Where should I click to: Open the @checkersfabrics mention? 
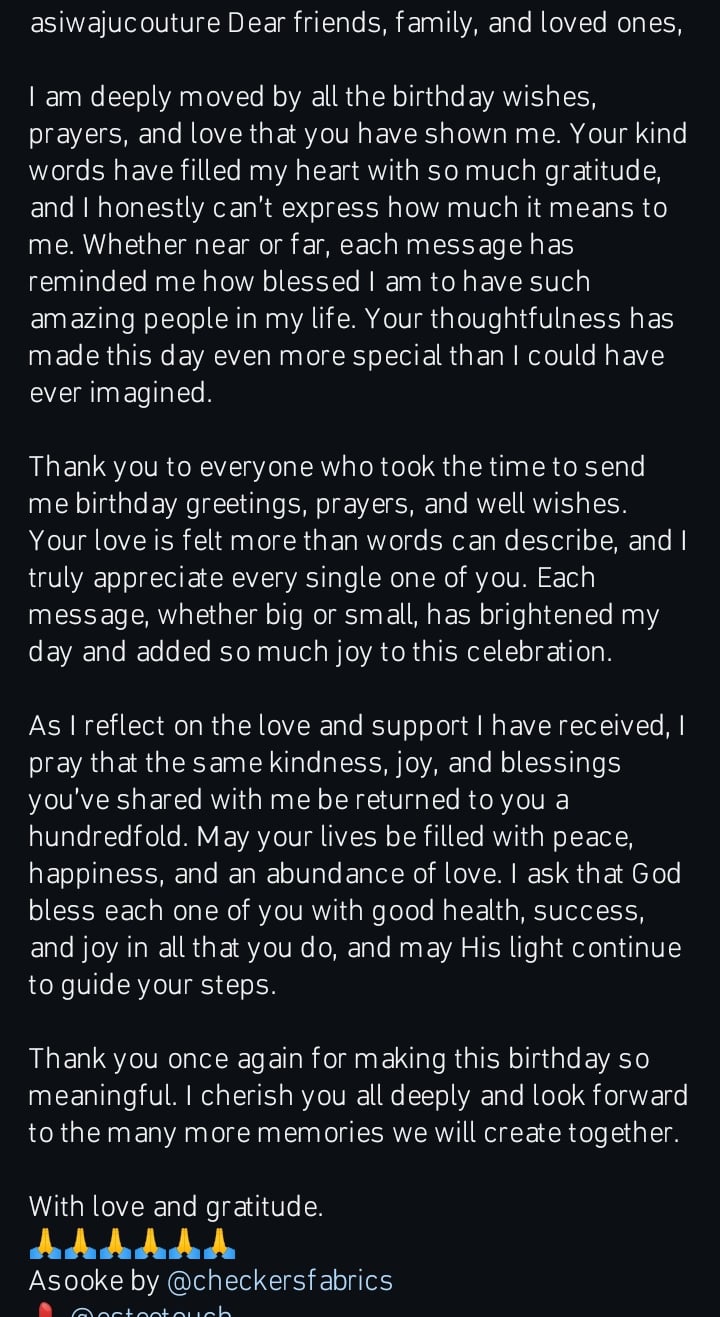[x=279, y=1280]
